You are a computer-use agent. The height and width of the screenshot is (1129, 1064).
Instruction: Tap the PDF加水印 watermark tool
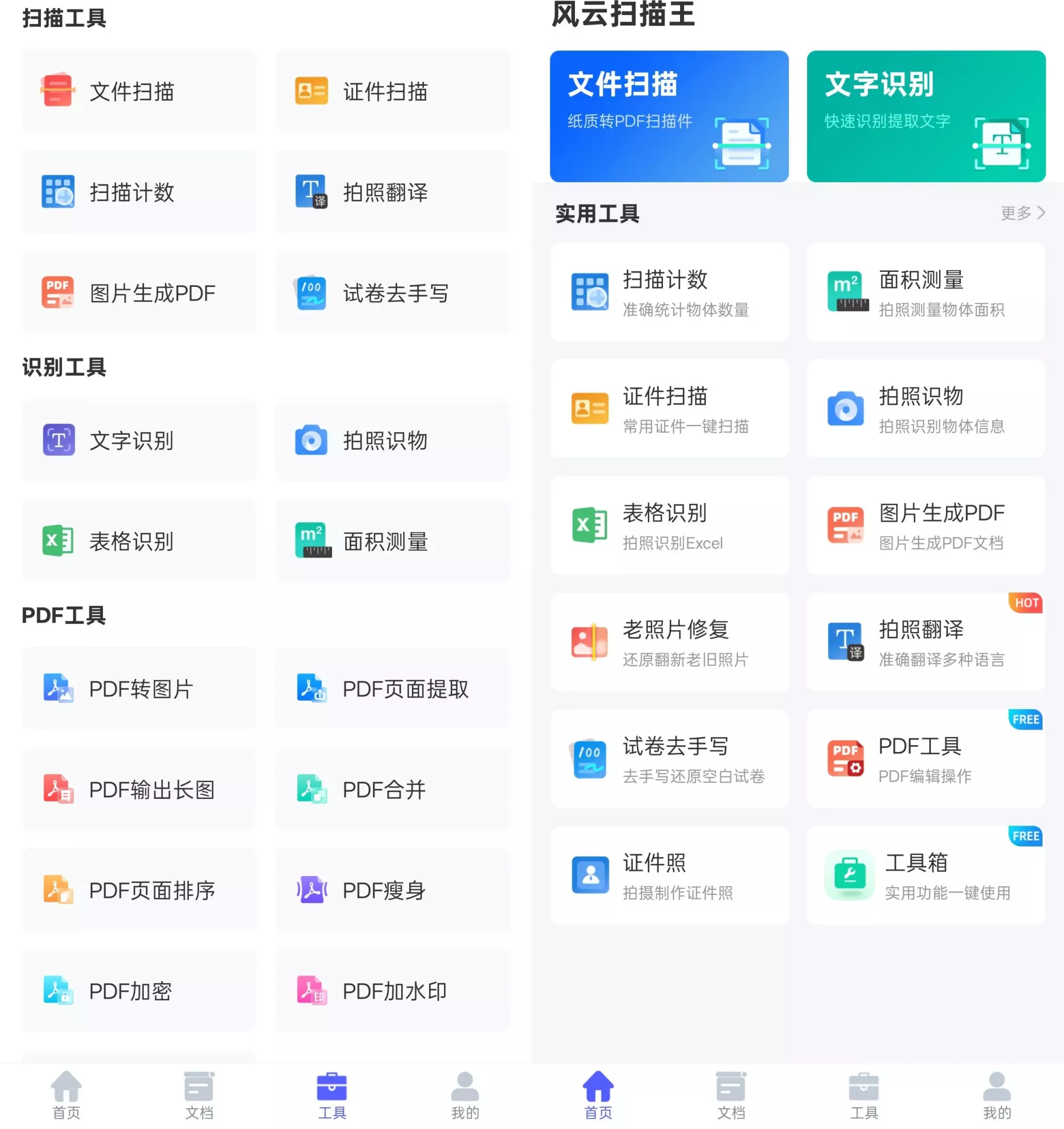(393, 991)
